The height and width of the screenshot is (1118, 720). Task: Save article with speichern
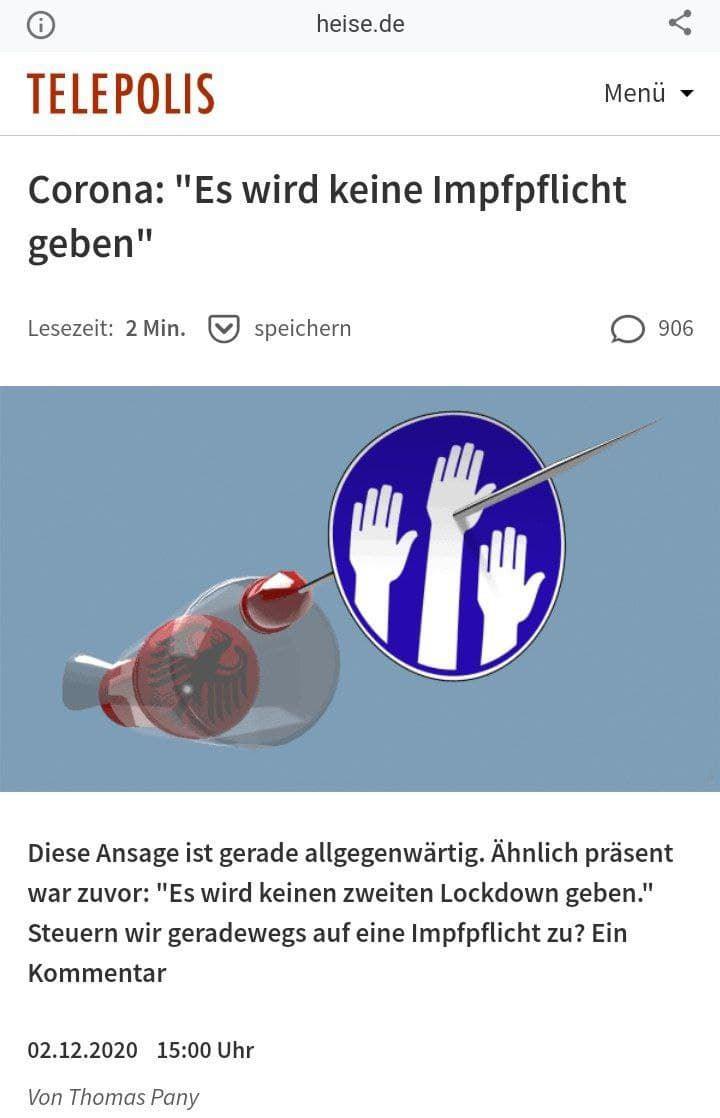280,328
